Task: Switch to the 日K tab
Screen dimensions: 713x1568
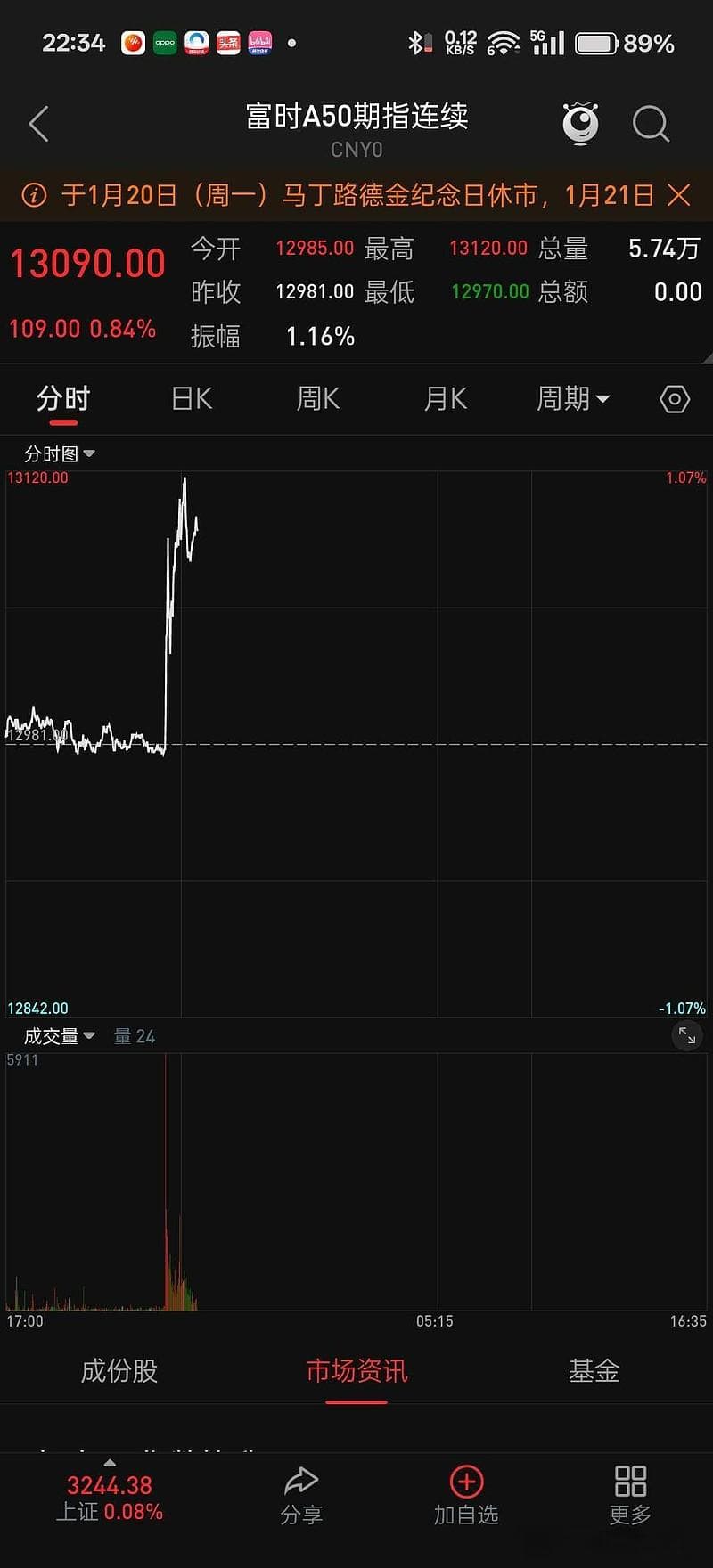Action: (x=192, y=398)
